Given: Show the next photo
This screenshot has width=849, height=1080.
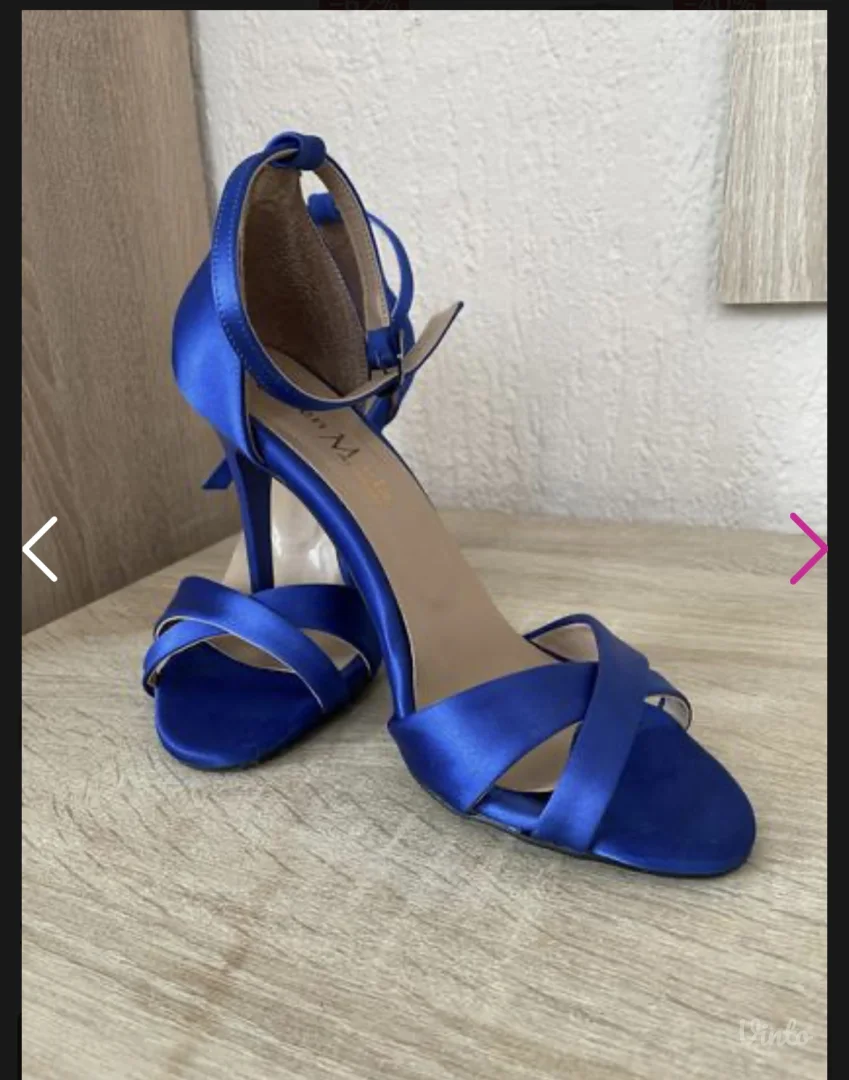Looking at the screenshot, I should [807, 548].
